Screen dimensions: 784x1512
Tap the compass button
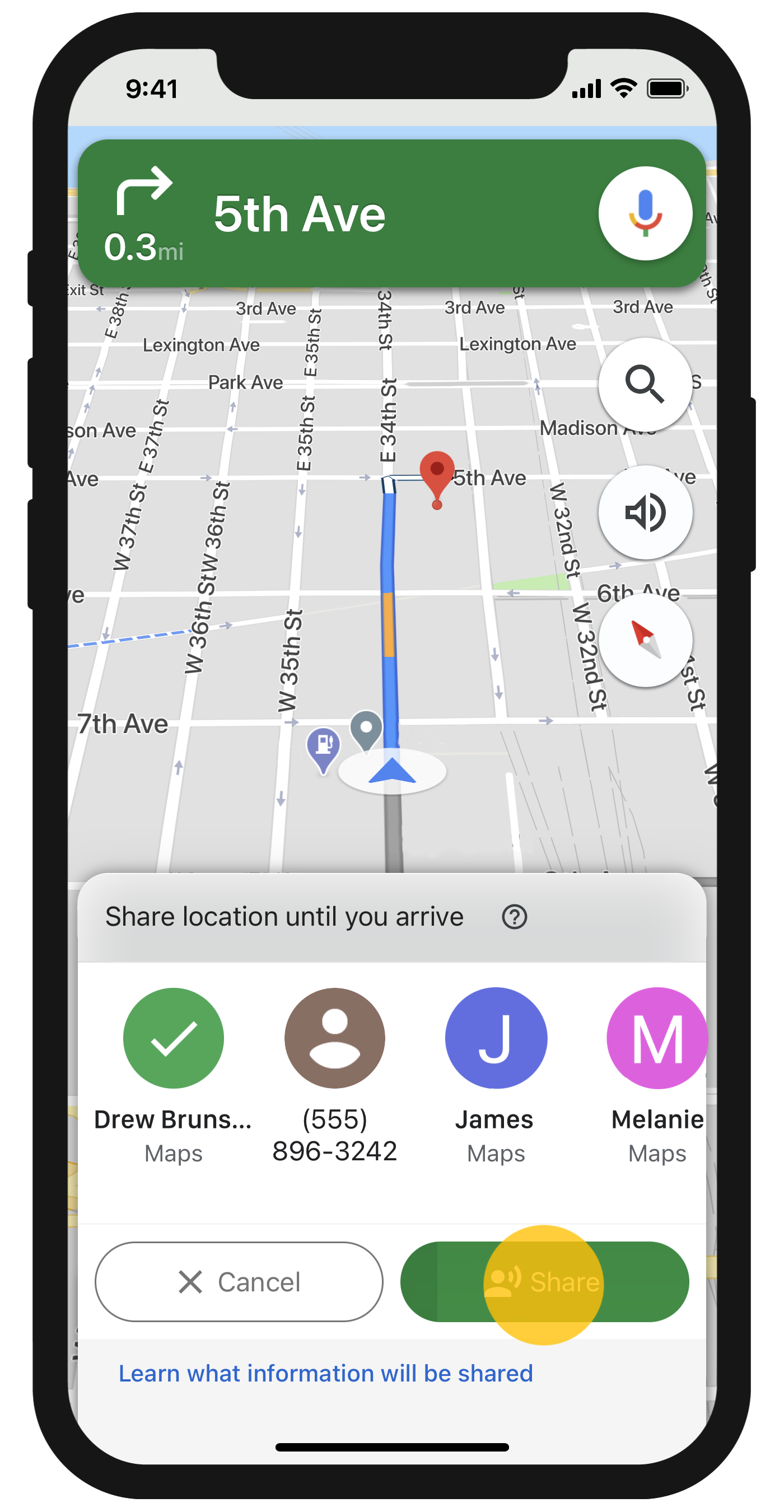tap(645, 640)
